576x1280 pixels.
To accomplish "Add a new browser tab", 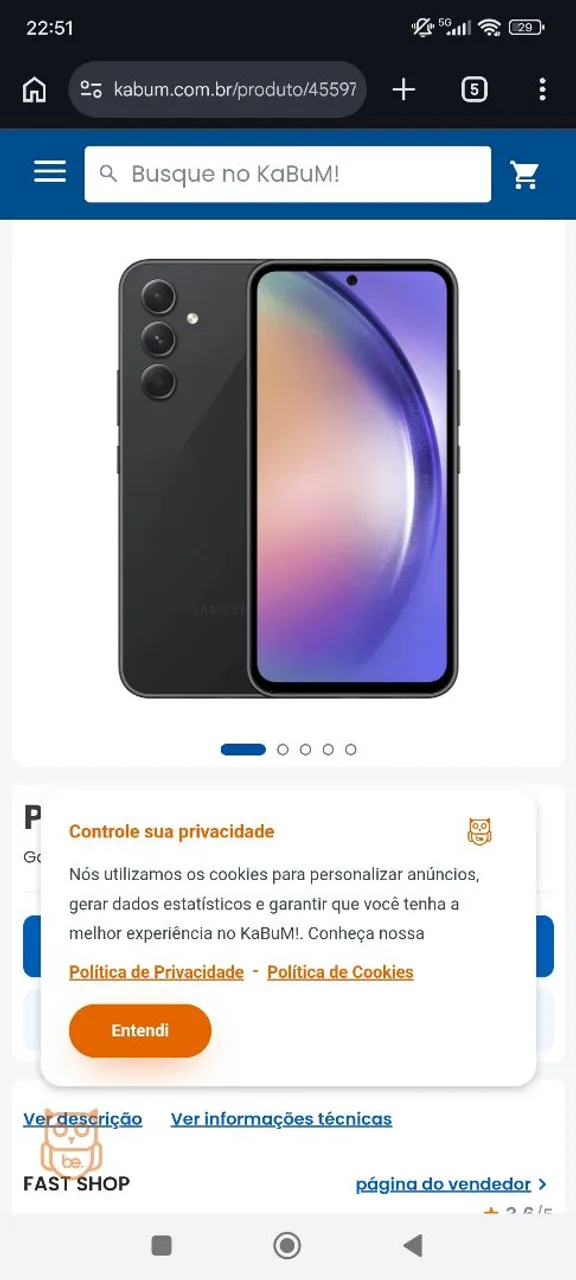I will 404,90.
